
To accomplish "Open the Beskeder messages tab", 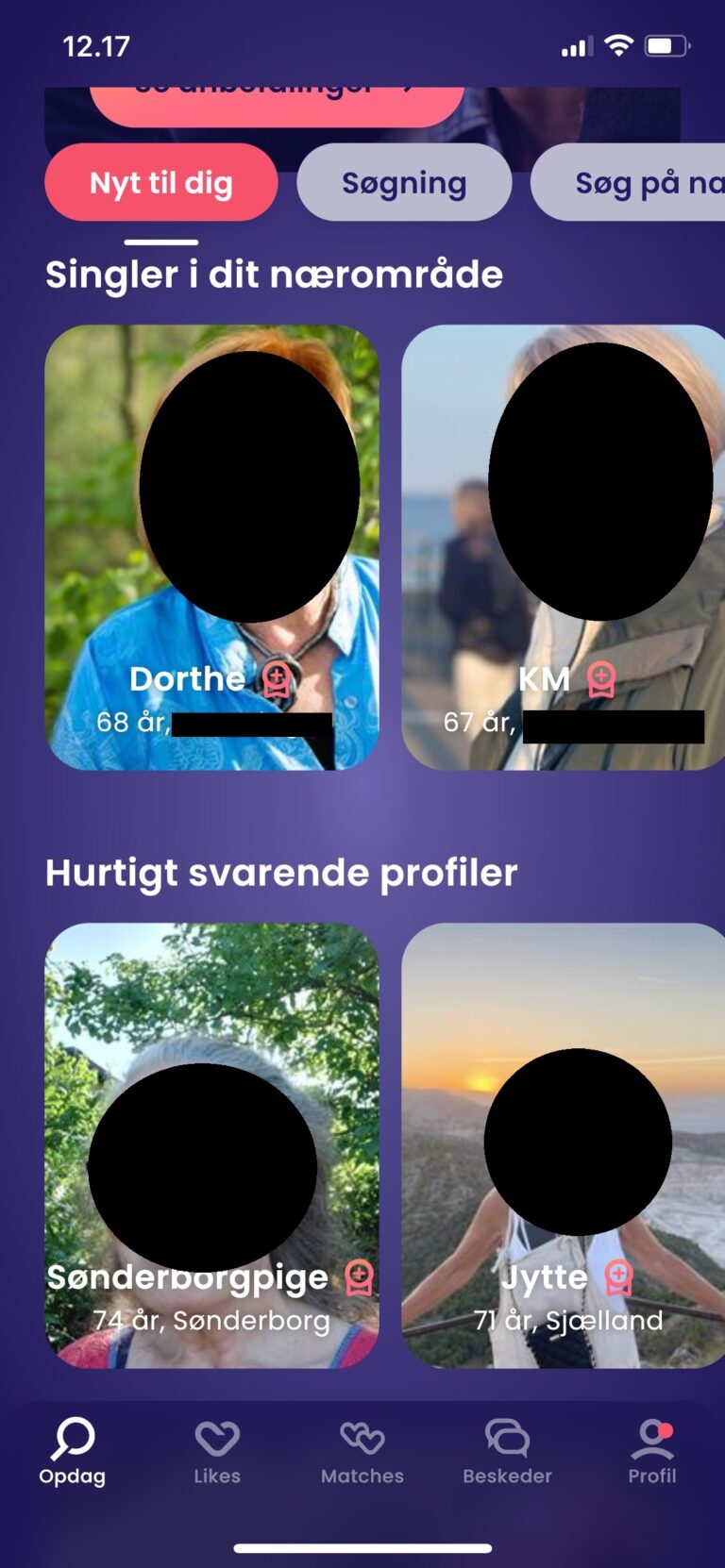I will [507, 1452].
